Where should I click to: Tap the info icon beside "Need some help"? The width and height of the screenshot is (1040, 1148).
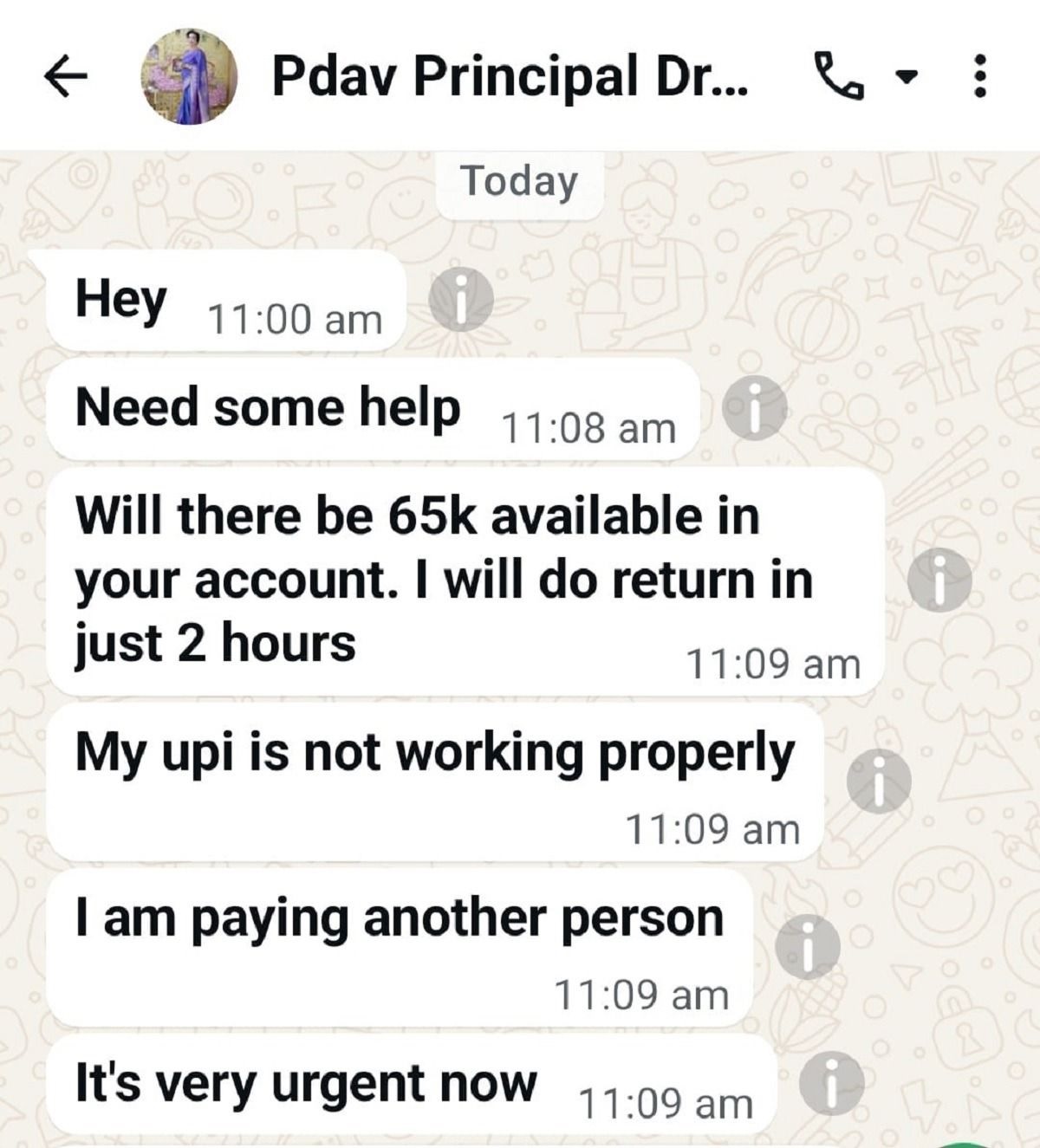755,408
